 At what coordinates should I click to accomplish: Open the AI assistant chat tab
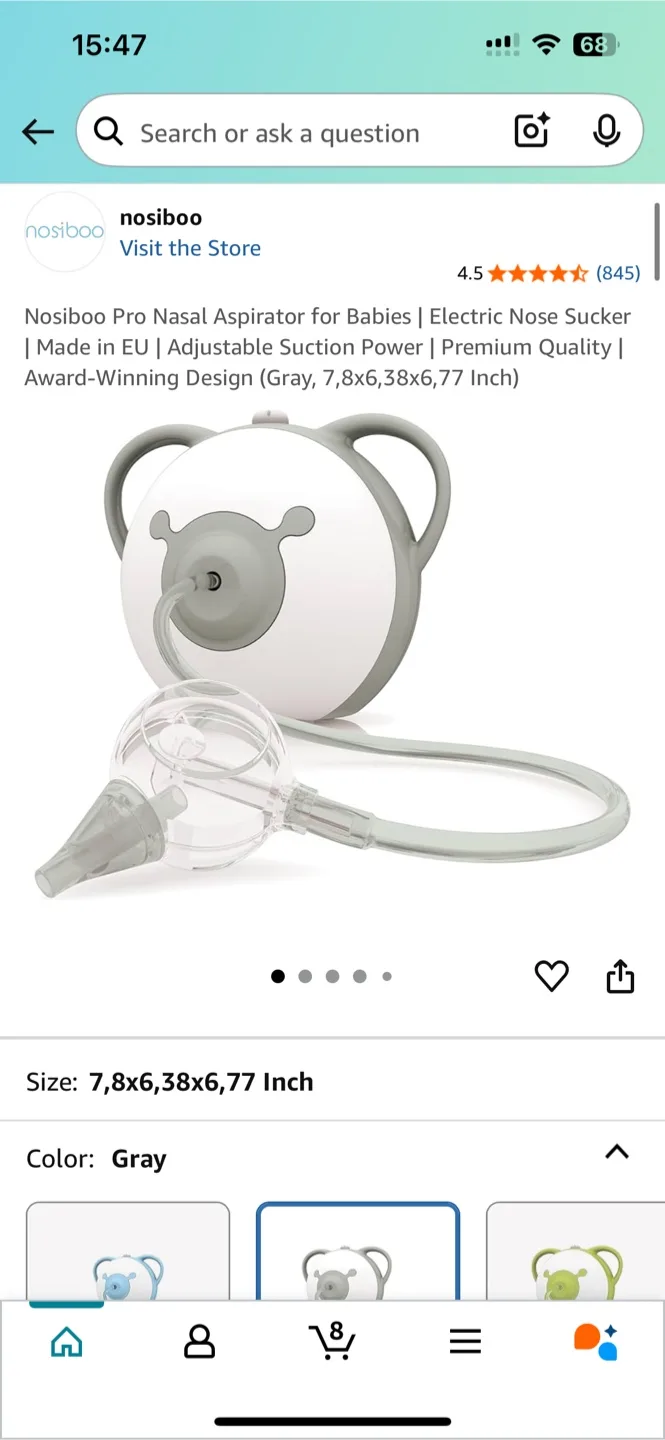pos(596,1341)
